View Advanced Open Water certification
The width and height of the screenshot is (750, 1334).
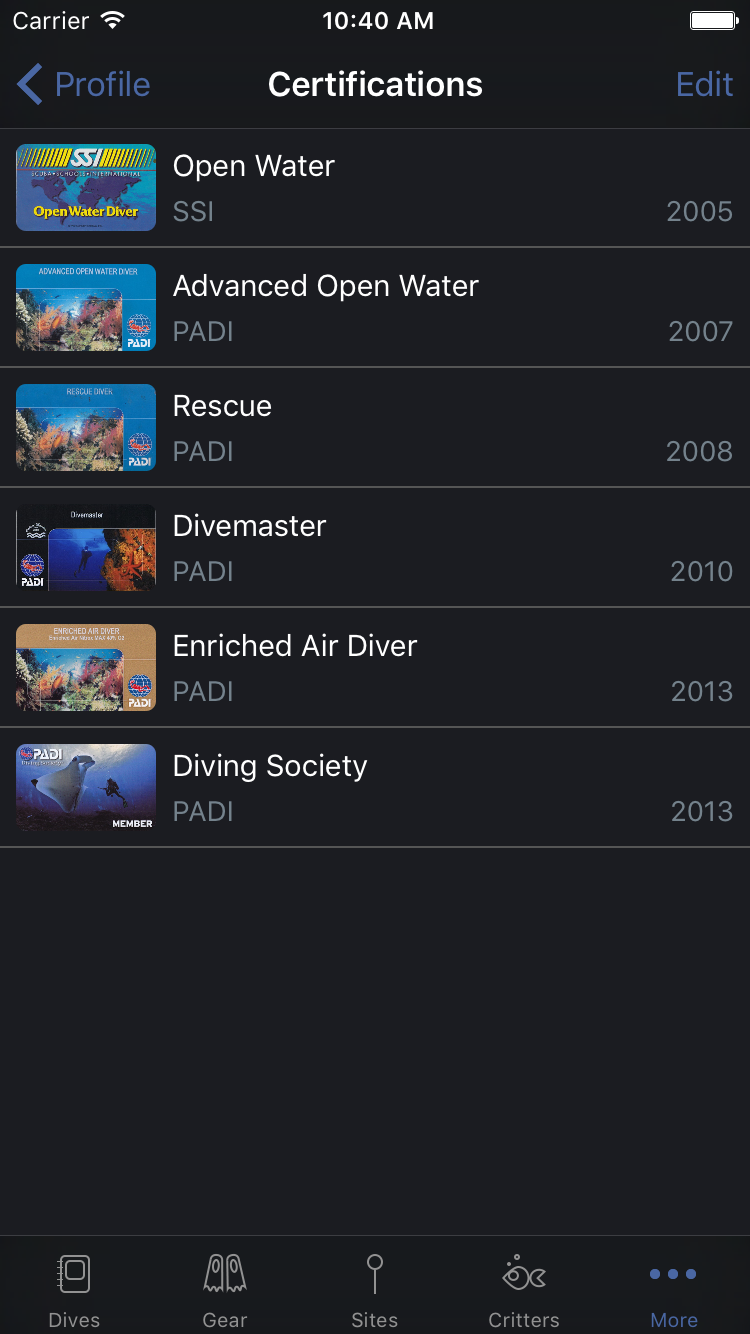click(x=375, y=308)
